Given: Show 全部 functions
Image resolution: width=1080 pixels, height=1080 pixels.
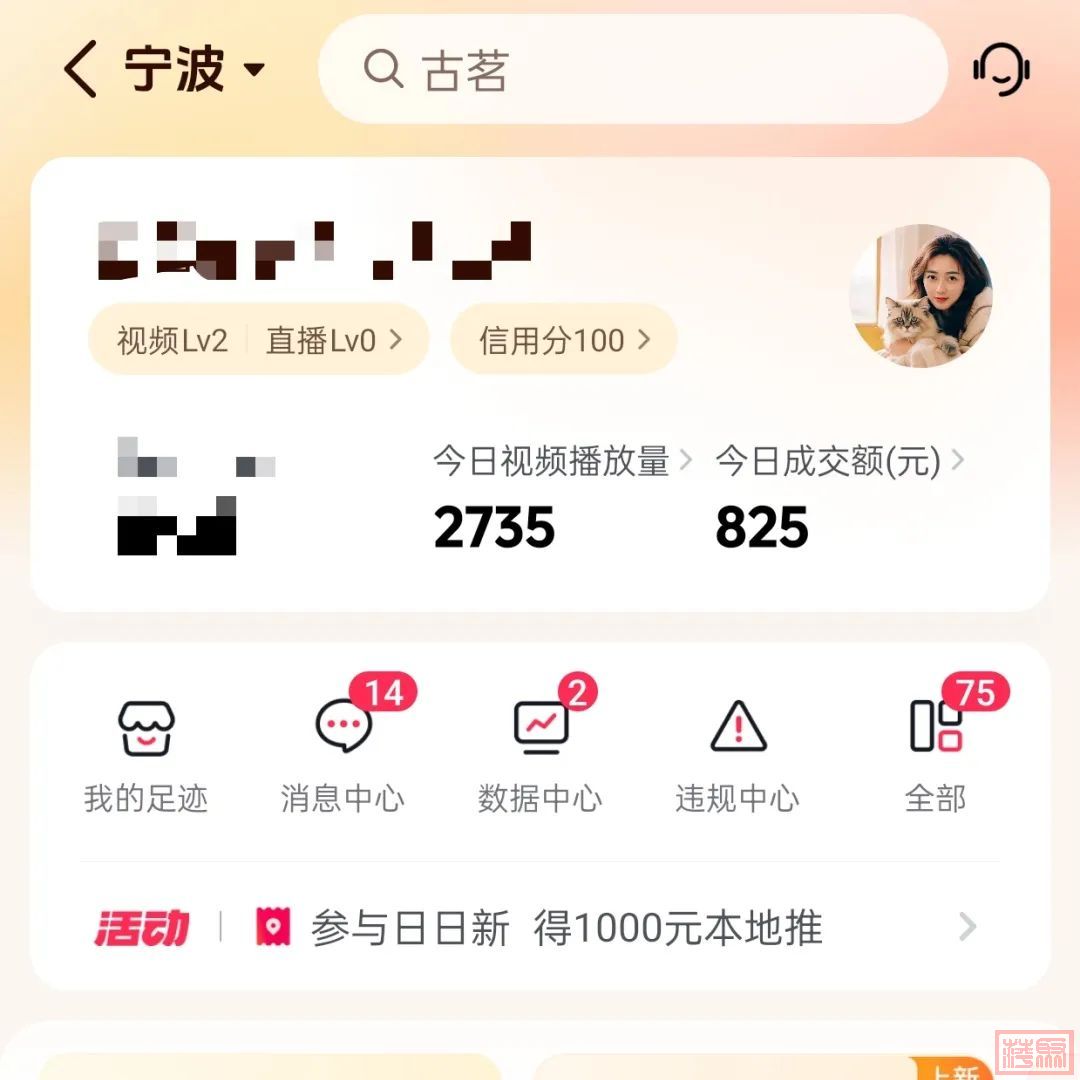Looking at the screenshot, I should coord(935,755).
